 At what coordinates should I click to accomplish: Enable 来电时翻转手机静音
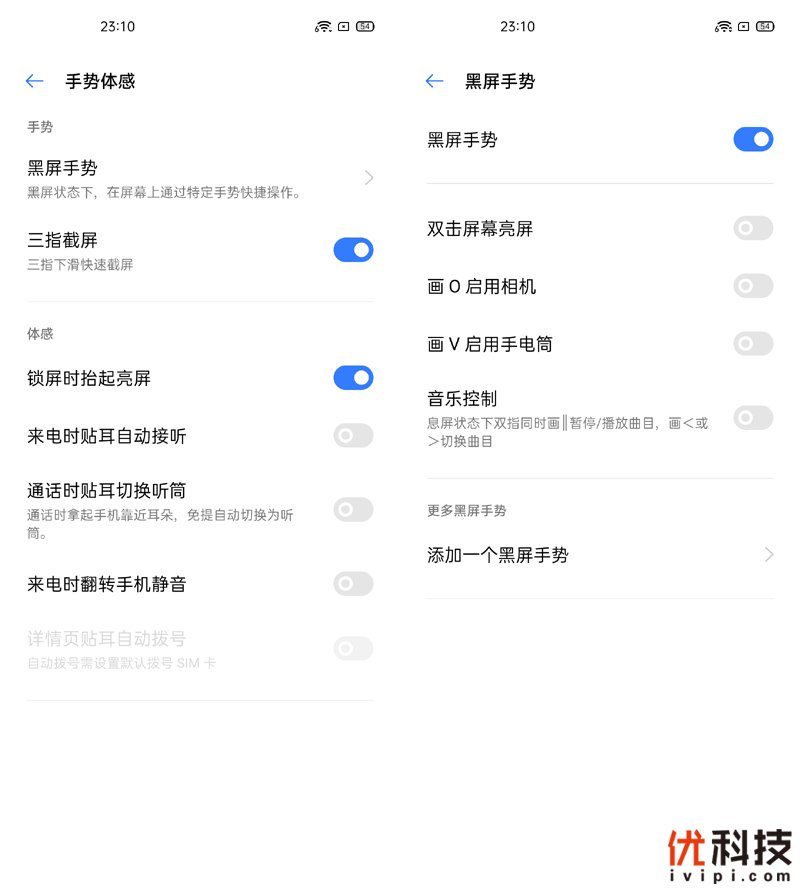click(353, 584)
